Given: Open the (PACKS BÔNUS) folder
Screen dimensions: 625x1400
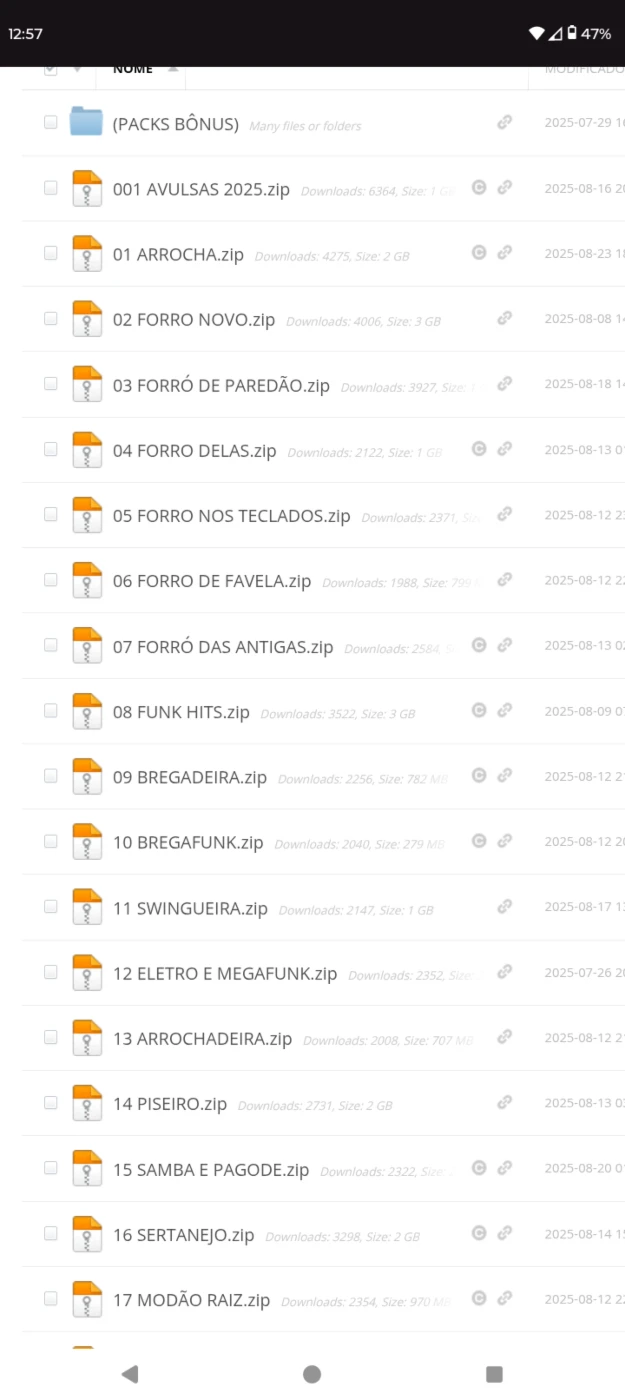Looking at the screenshot, I should 175,124.
